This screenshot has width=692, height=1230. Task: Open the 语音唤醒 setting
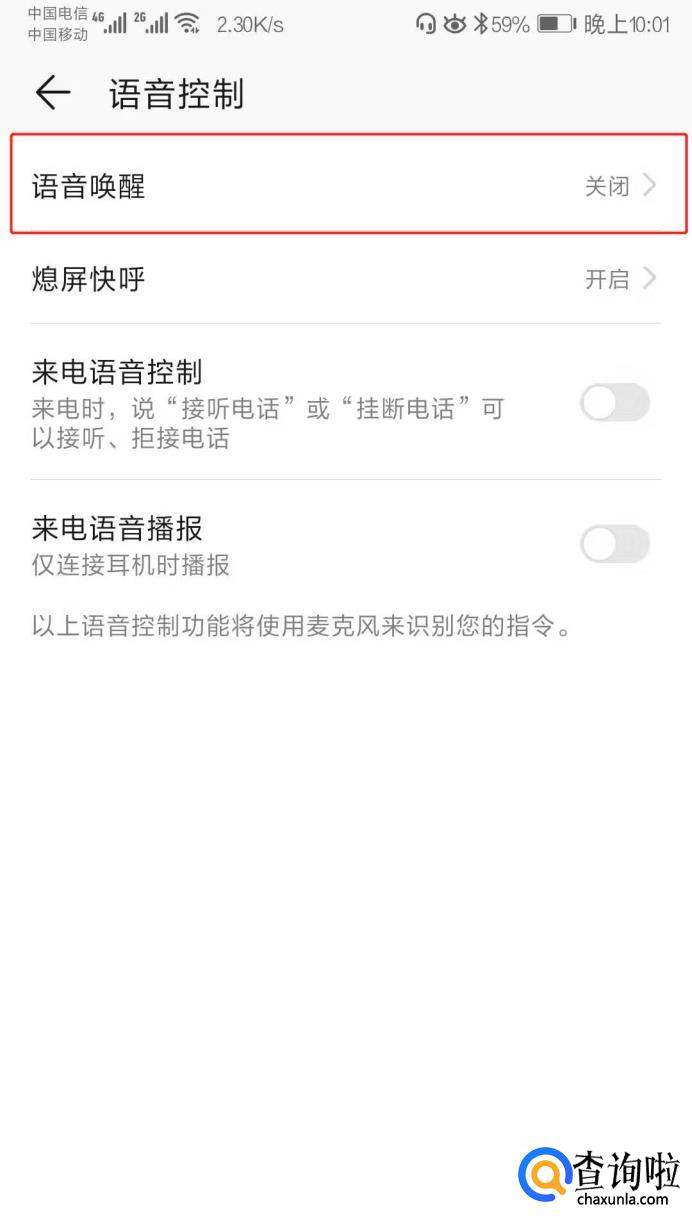346,186
